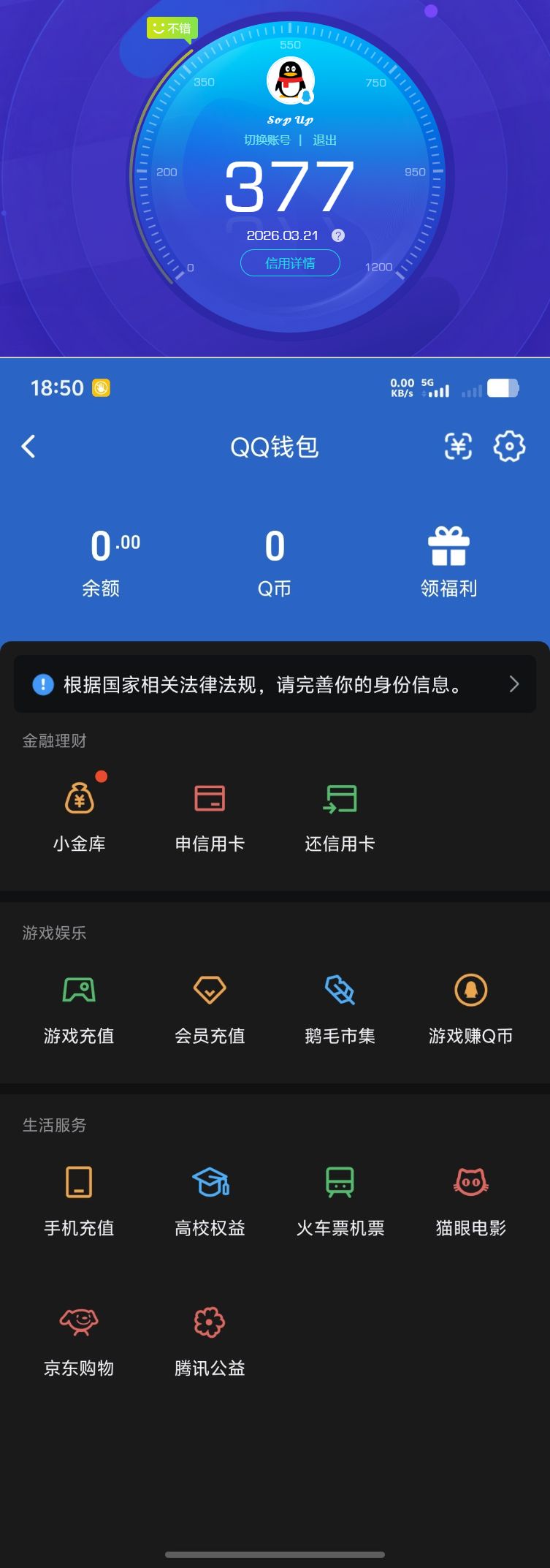Tap 退出 to log out
The width and height of the screenshot is (550, 1568).
(325, 140)
